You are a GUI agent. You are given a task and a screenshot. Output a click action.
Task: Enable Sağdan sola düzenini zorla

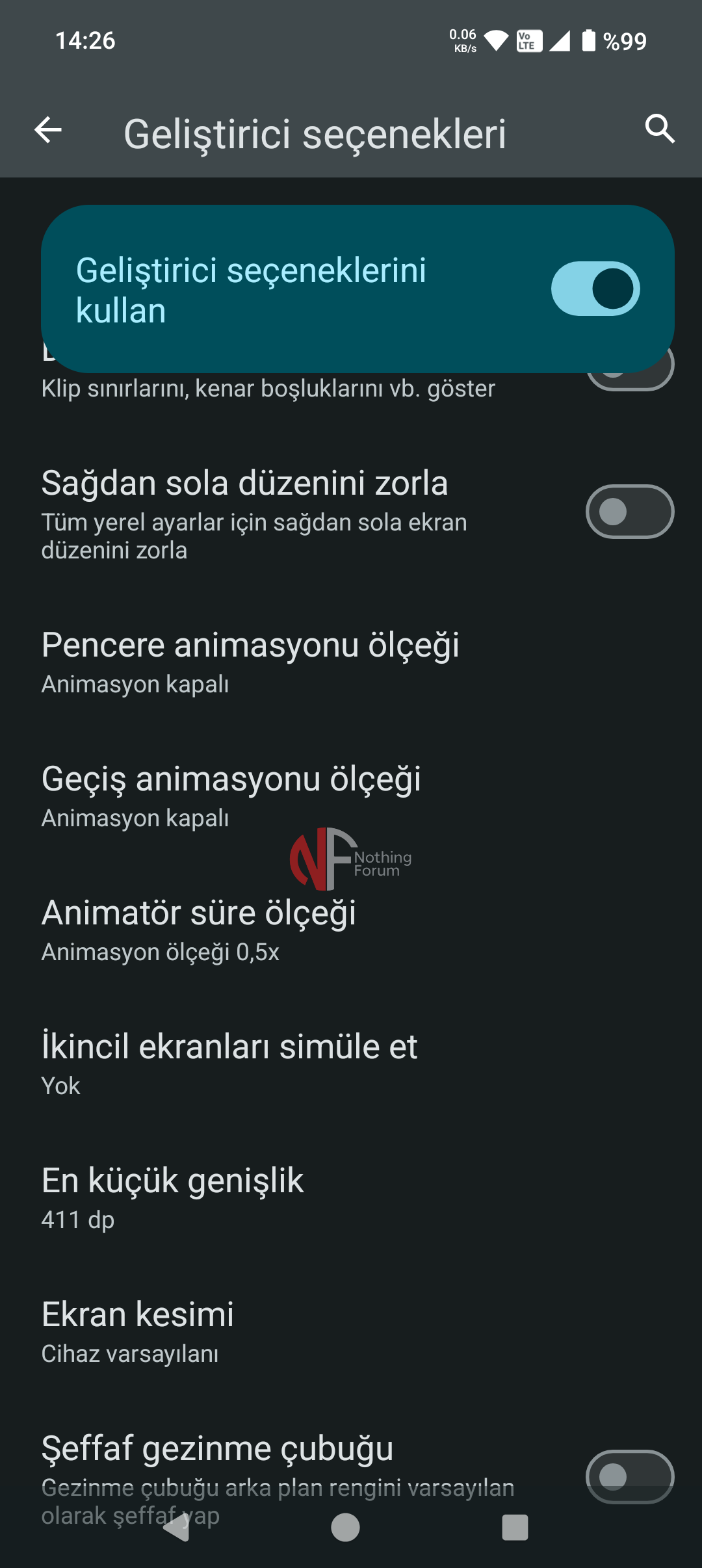pos(629,512)
